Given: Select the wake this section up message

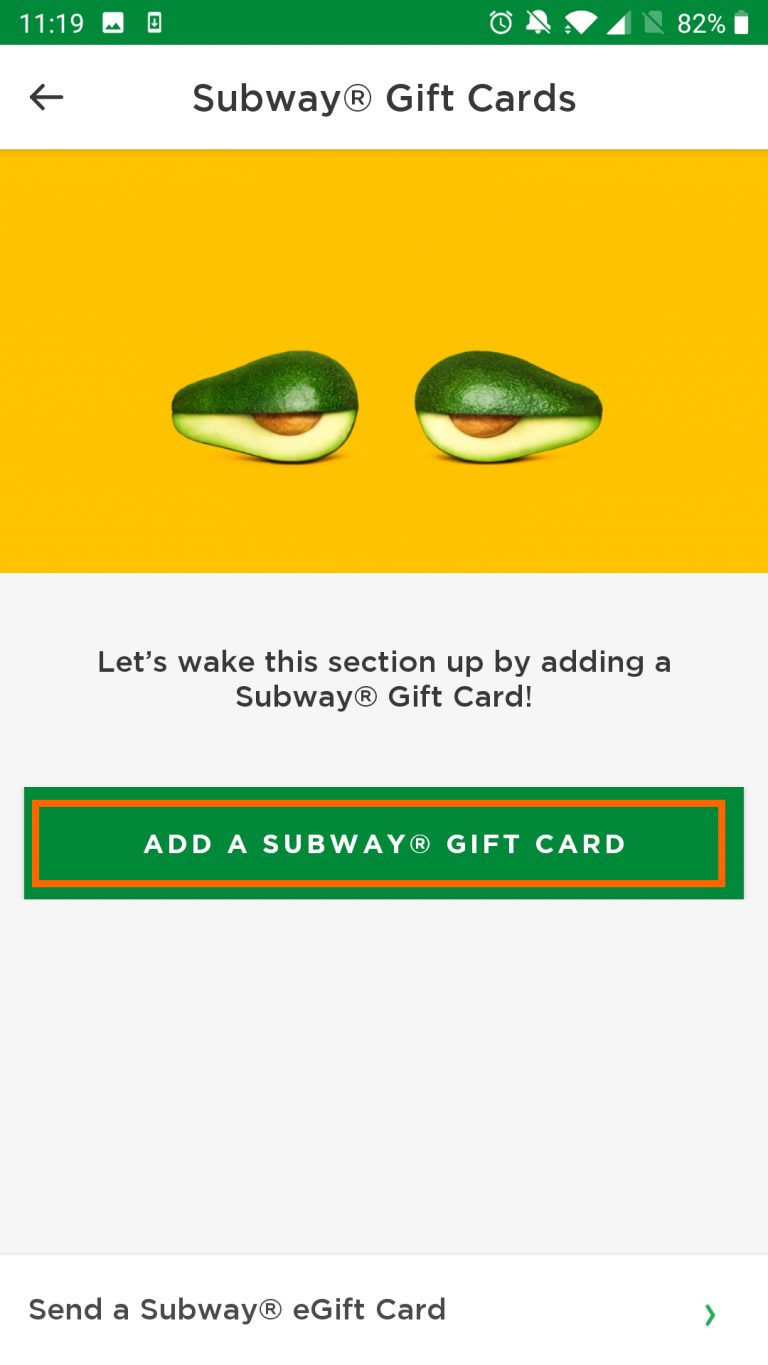Looking at the screenshot, I should 384,679.
